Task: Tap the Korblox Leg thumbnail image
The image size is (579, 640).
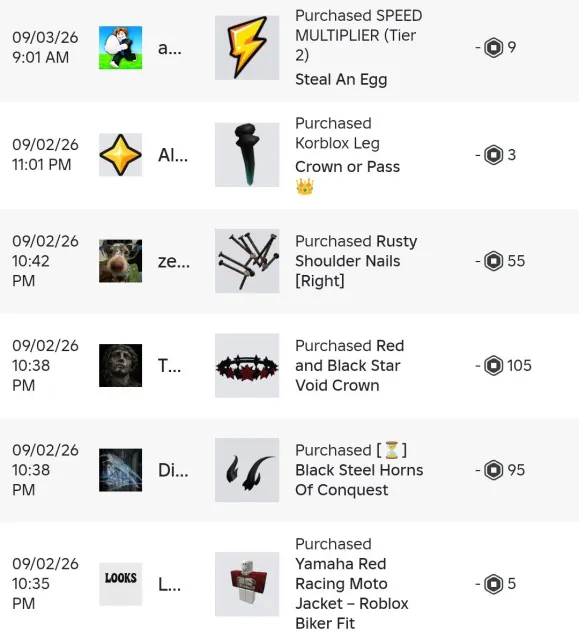Action: (247, 155)
